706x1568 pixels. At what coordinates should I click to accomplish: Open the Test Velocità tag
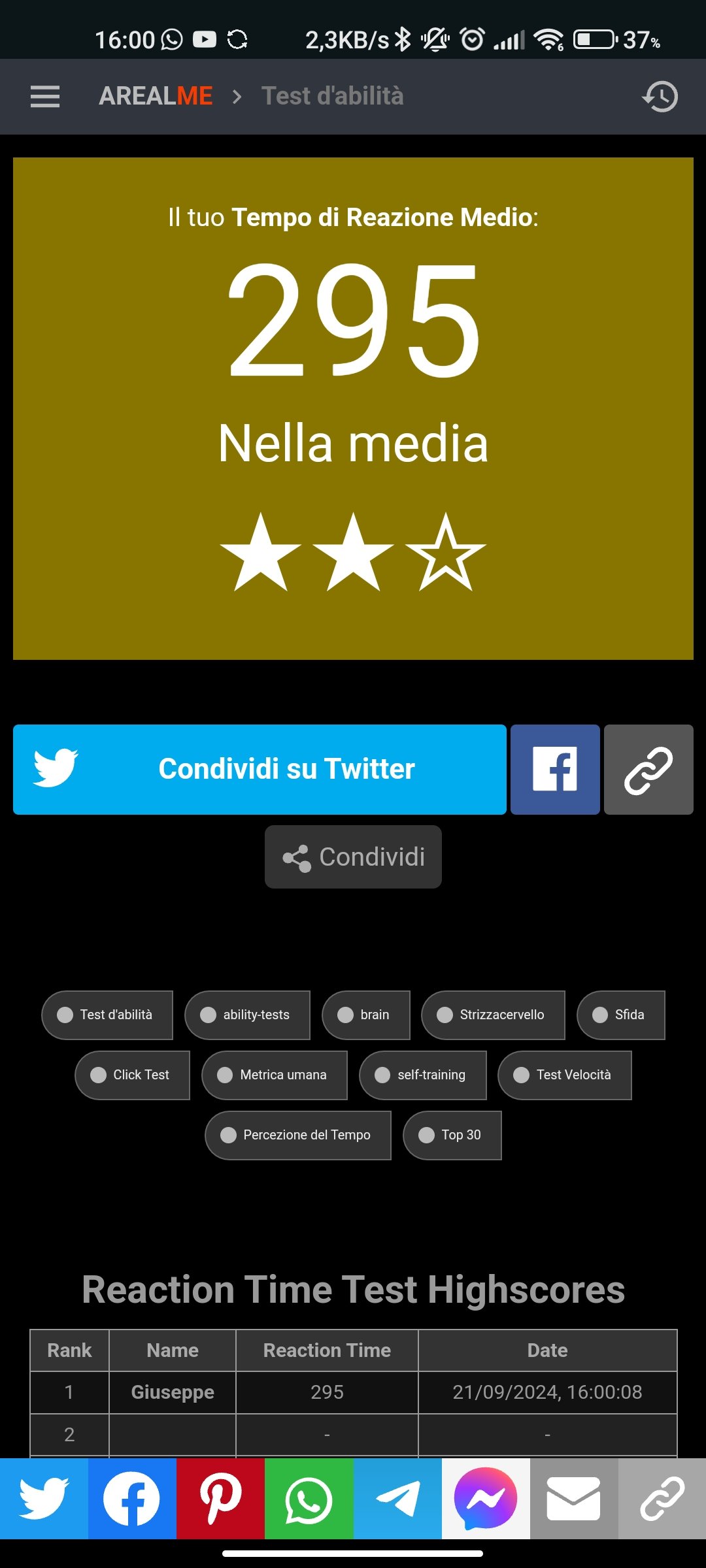(565, 1075)
